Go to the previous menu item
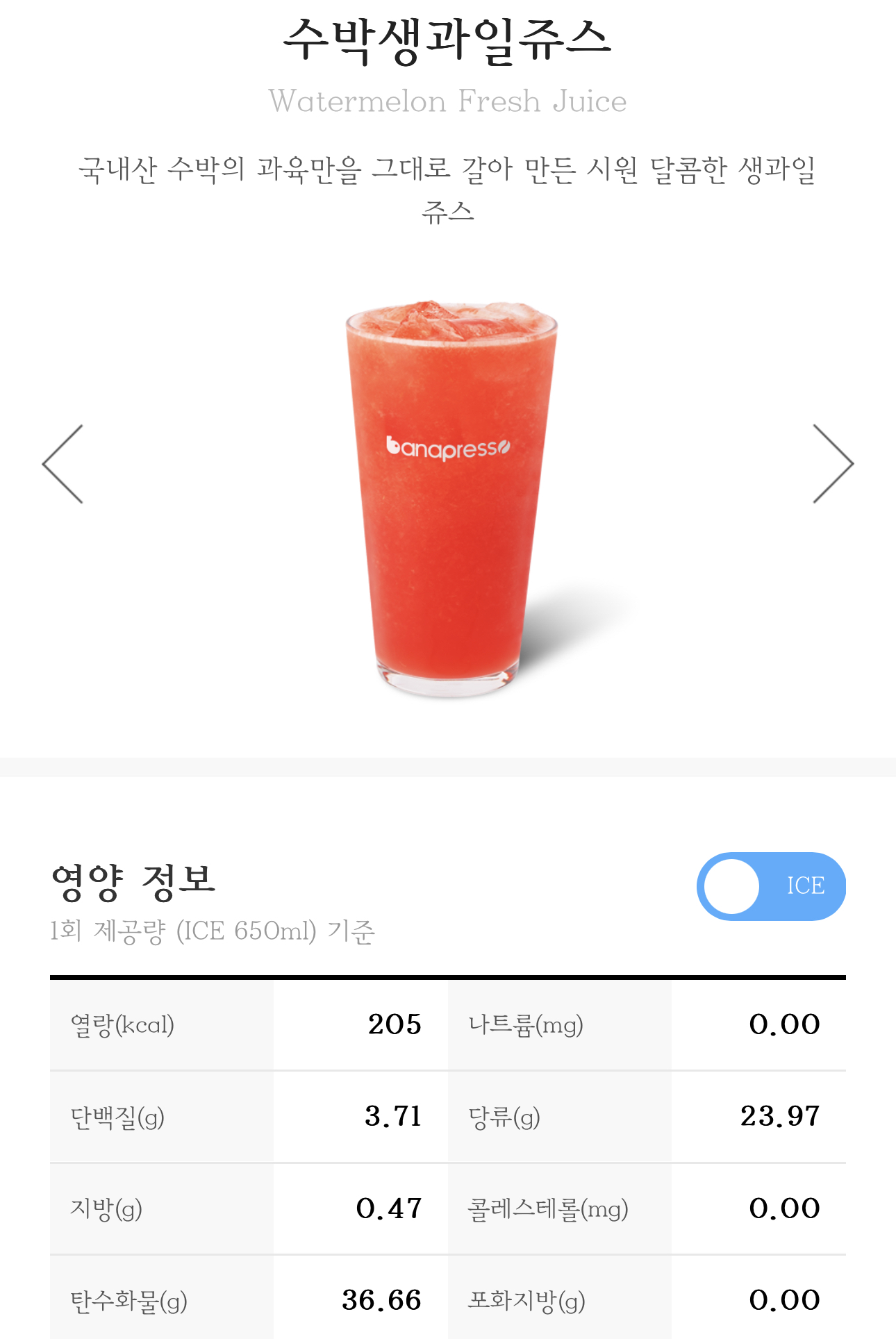This screenshot has width=896, height=1339. 63,464
